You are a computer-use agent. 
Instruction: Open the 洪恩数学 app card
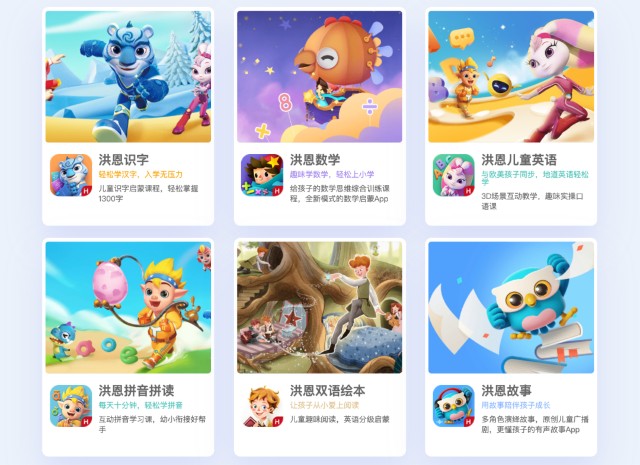pos(319,115)
